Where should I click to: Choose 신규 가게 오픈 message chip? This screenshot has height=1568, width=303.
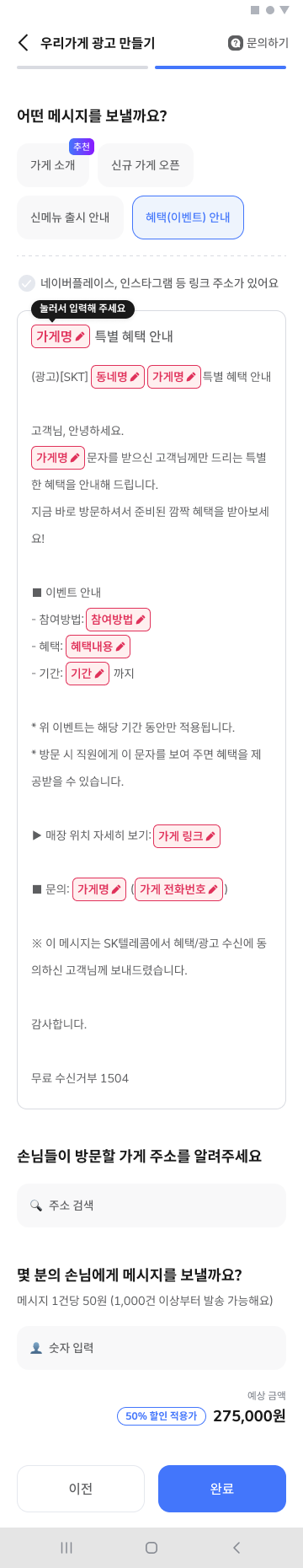pos(146,165)
